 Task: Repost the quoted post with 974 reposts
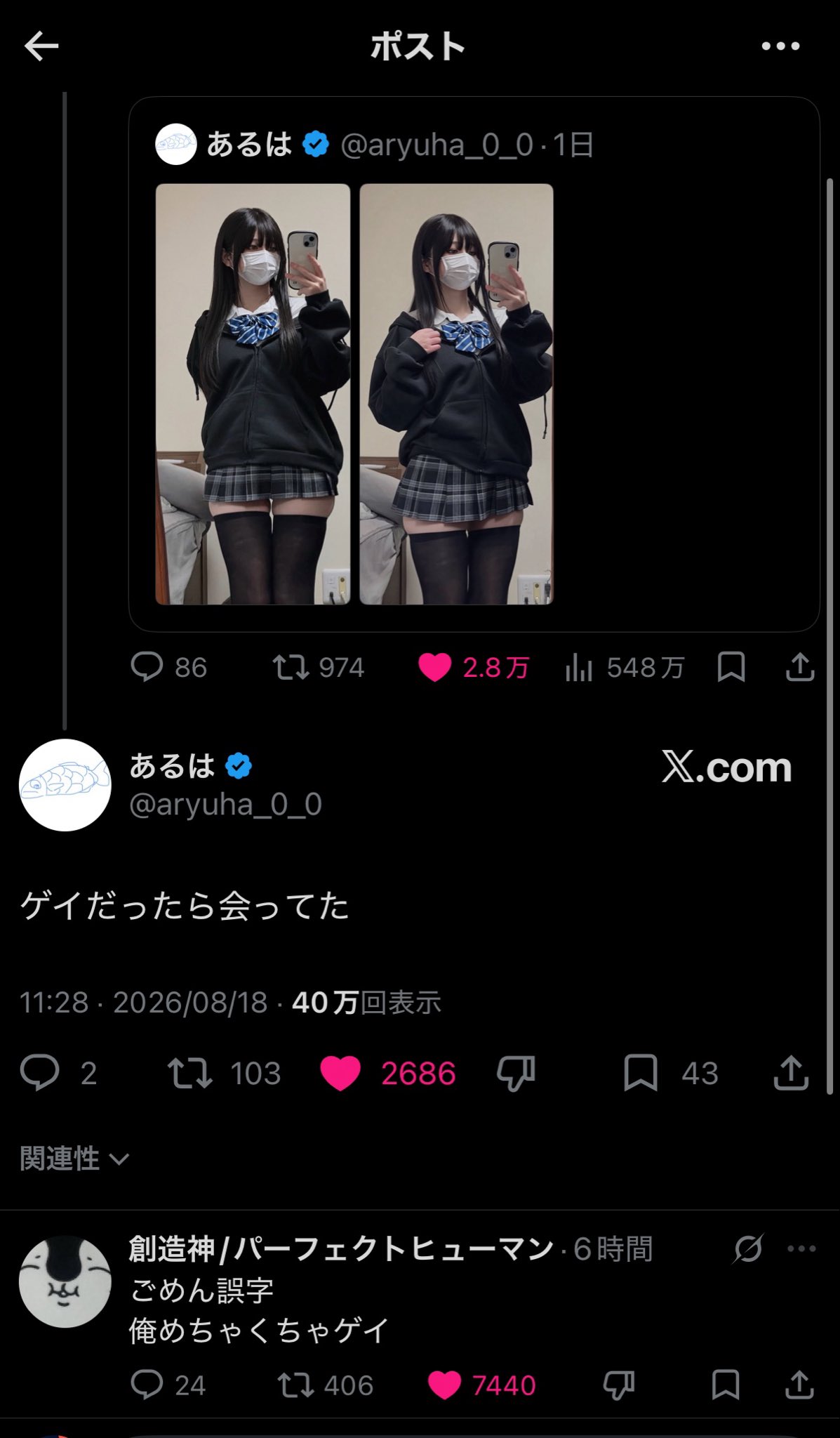(291, 667)
